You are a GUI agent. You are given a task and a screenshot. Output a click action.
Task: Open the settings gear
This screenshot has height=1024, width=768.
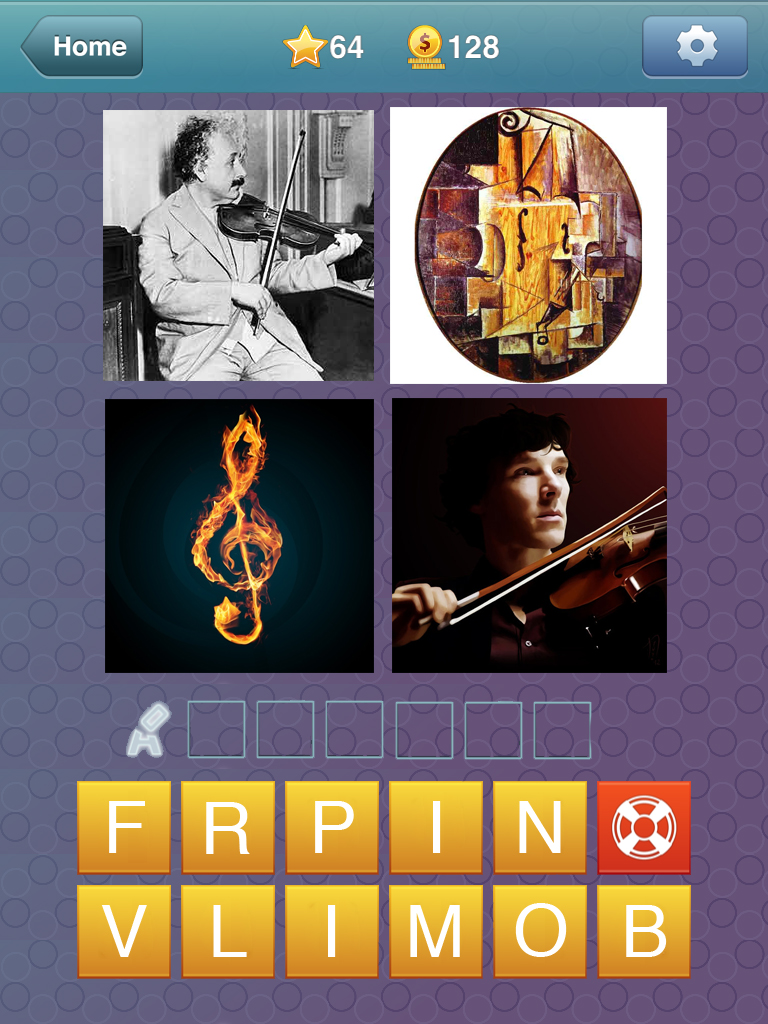[695, 47]
